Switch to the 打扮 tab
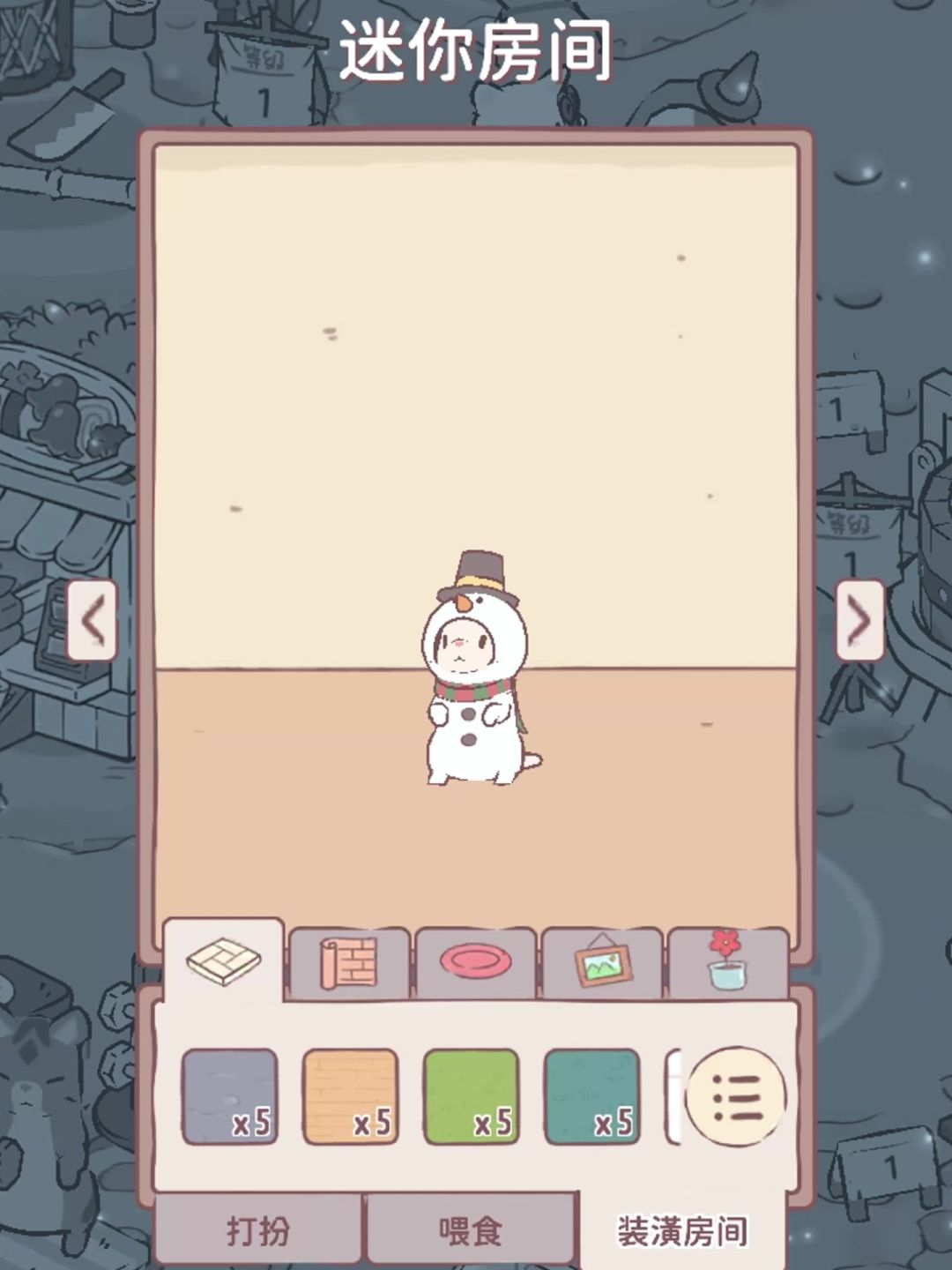This screenshot has height=1270, width=952. (x=258, y=1230)
